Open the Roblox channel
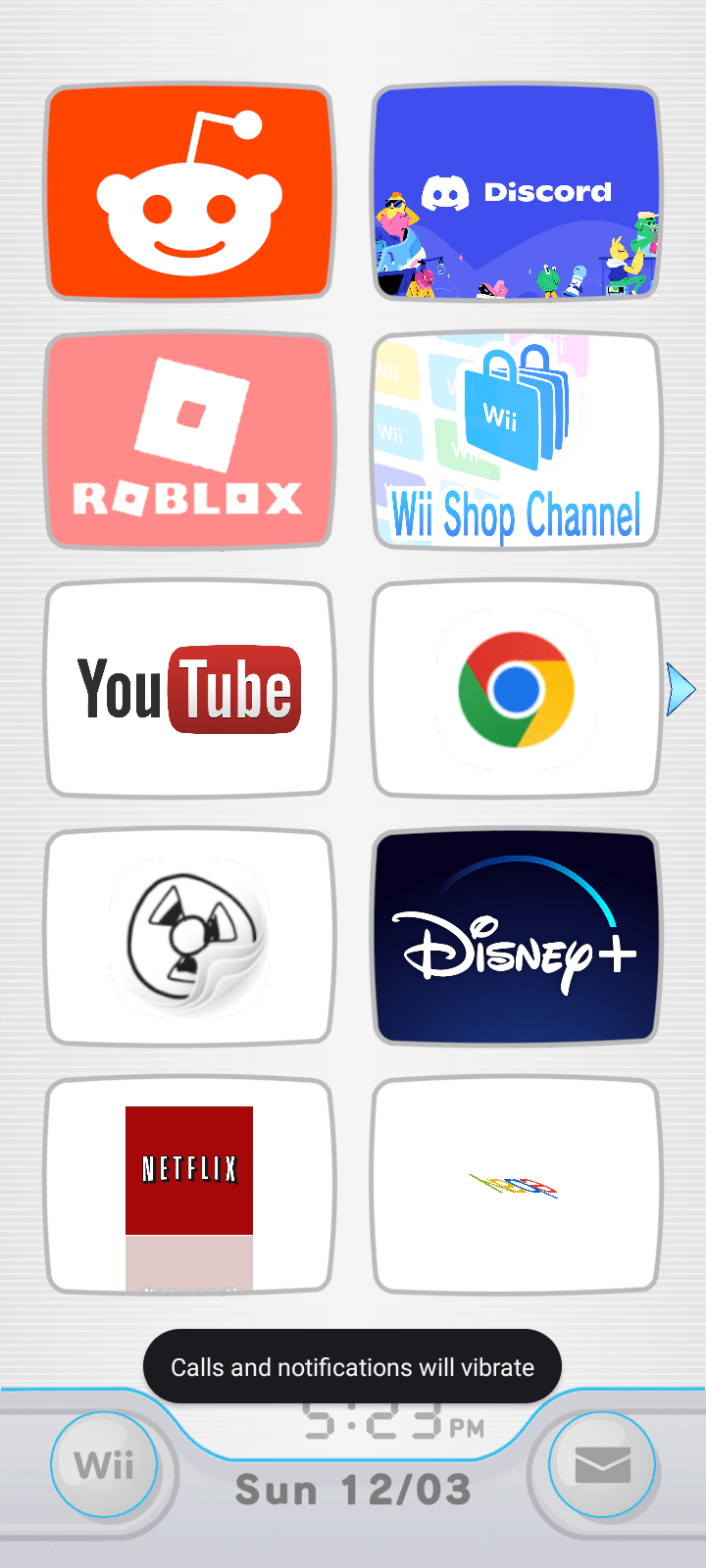The image size is (706, 1568). click(188, 439)
